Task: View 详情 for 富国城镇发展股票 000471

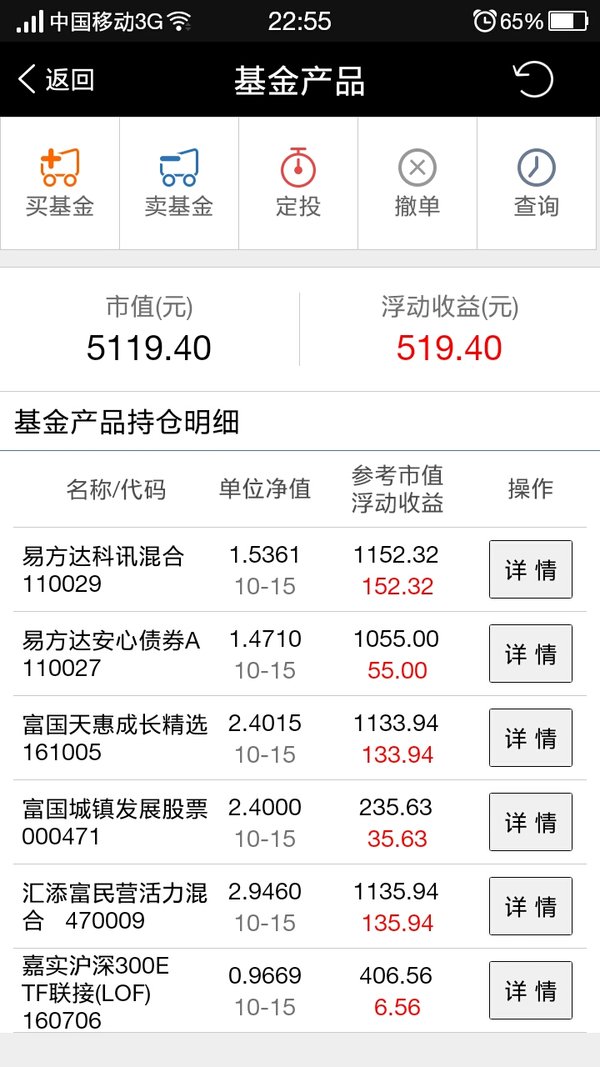Action: coord(531,822)
